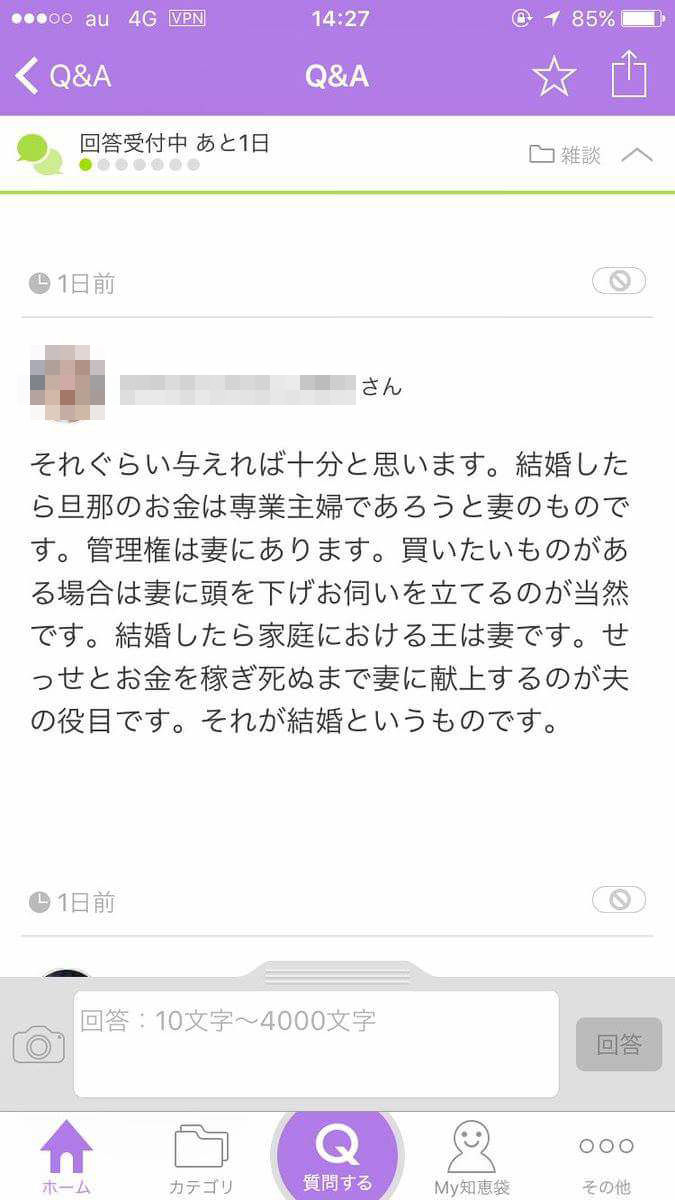Submit with the 回答 button
The image size is (675, 1200).
[x=618, y=1045]
